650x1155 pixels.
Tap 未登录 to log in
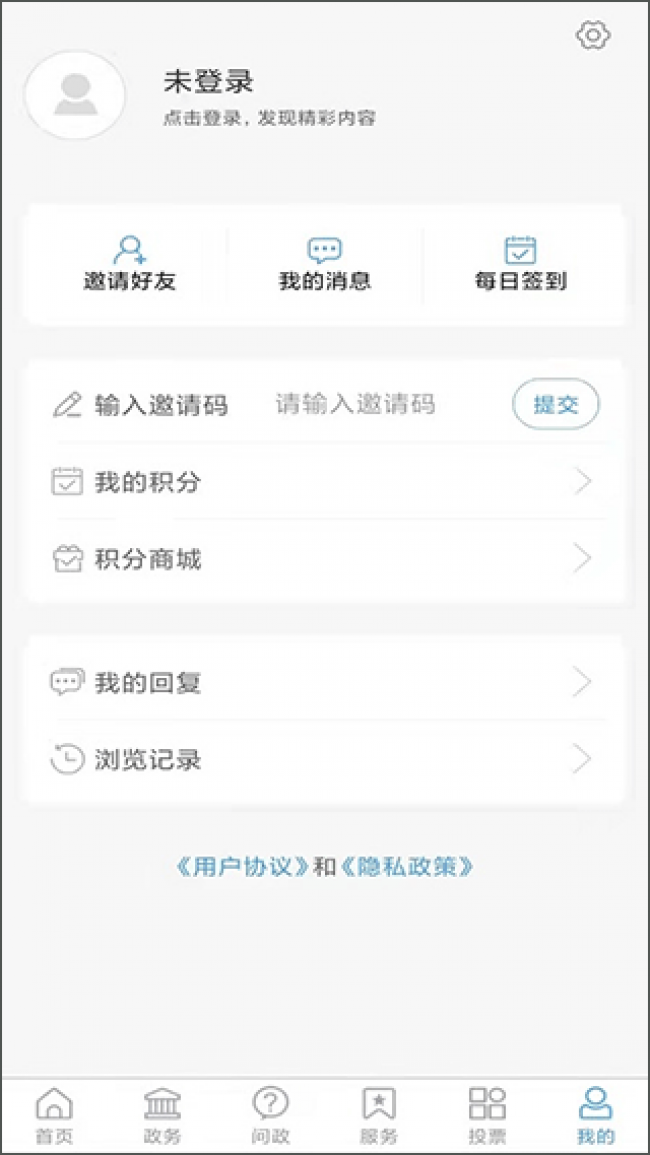(208, 81)
